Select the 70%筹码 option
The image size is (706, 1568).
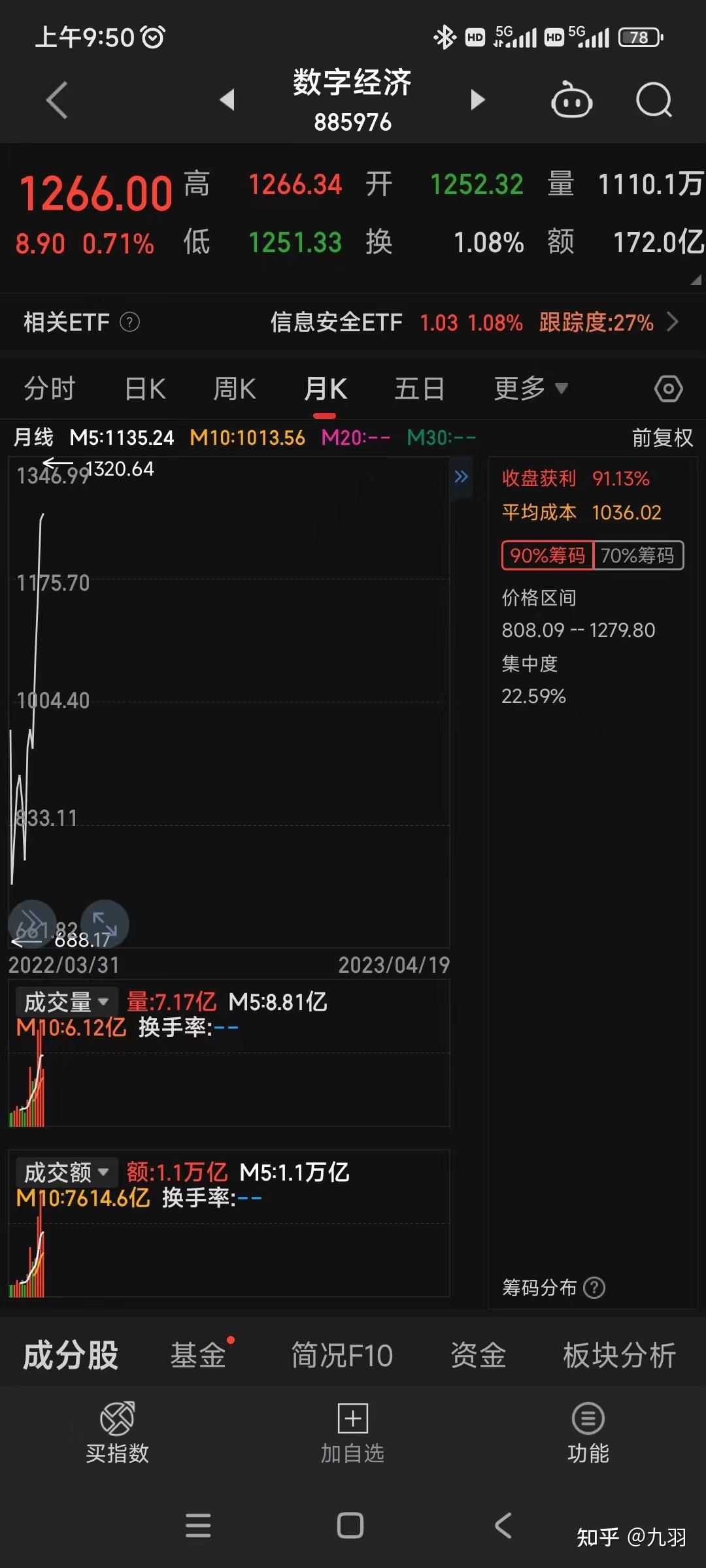tap(638, 555)
